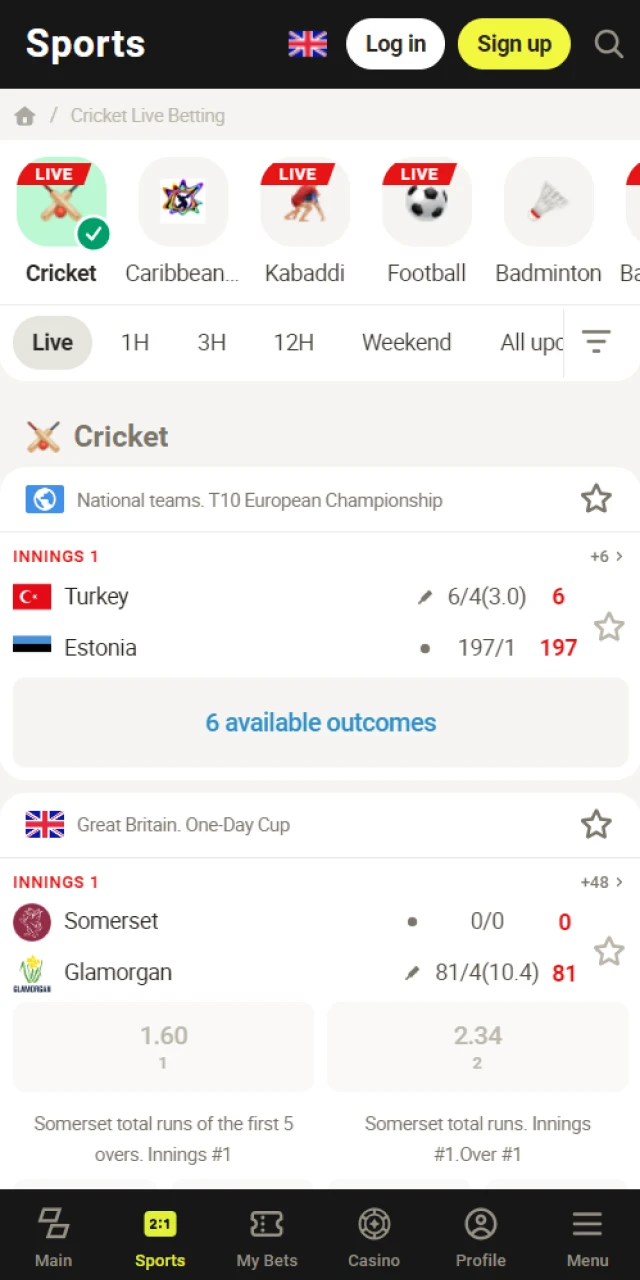Tap the Sign up button
The width and height of the screenshot is (640, 1280).
(514, 44)
